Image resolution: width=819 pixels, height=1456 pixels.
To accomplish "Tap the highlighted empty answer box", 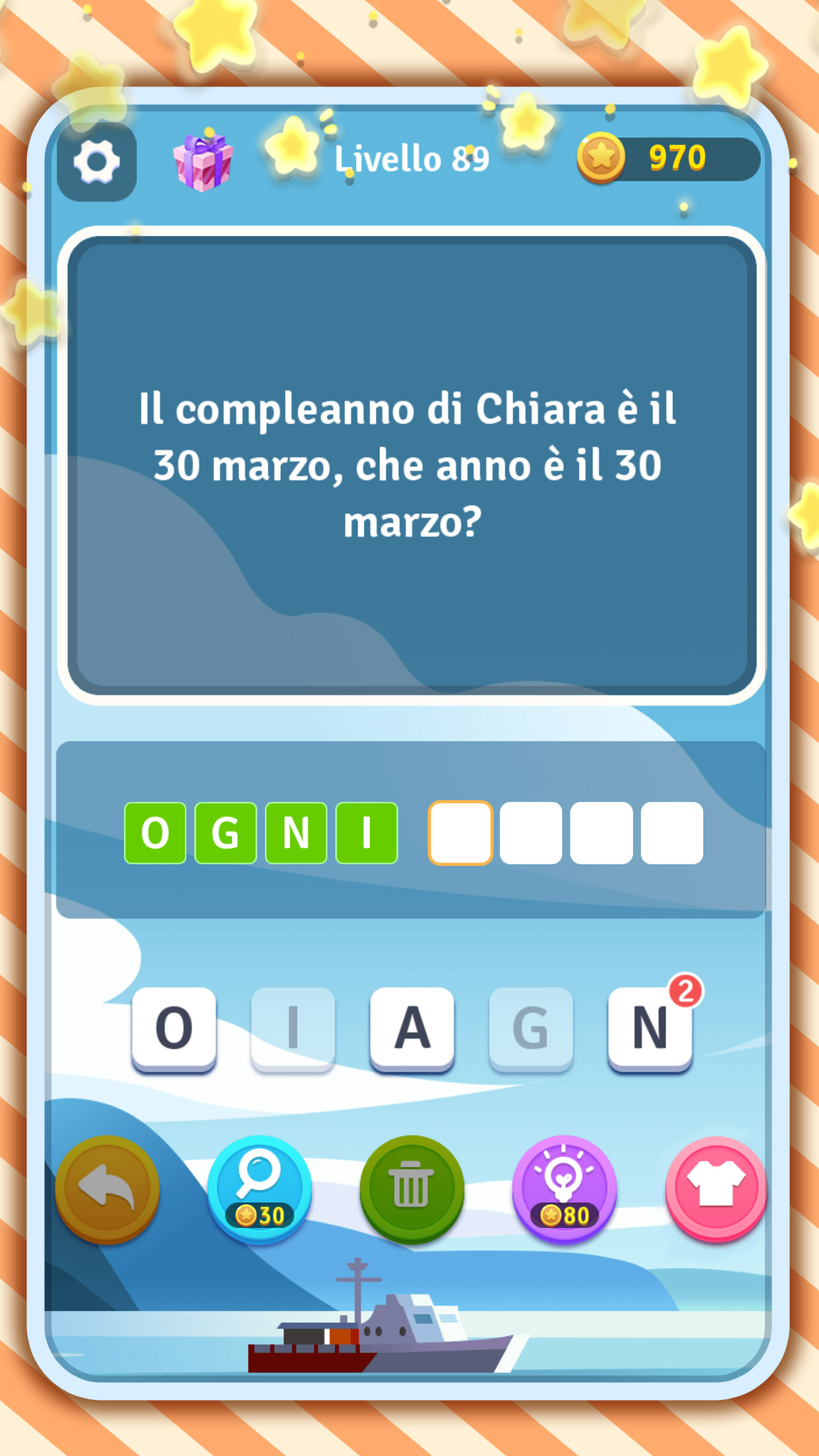I will click(x=460, y=833).
